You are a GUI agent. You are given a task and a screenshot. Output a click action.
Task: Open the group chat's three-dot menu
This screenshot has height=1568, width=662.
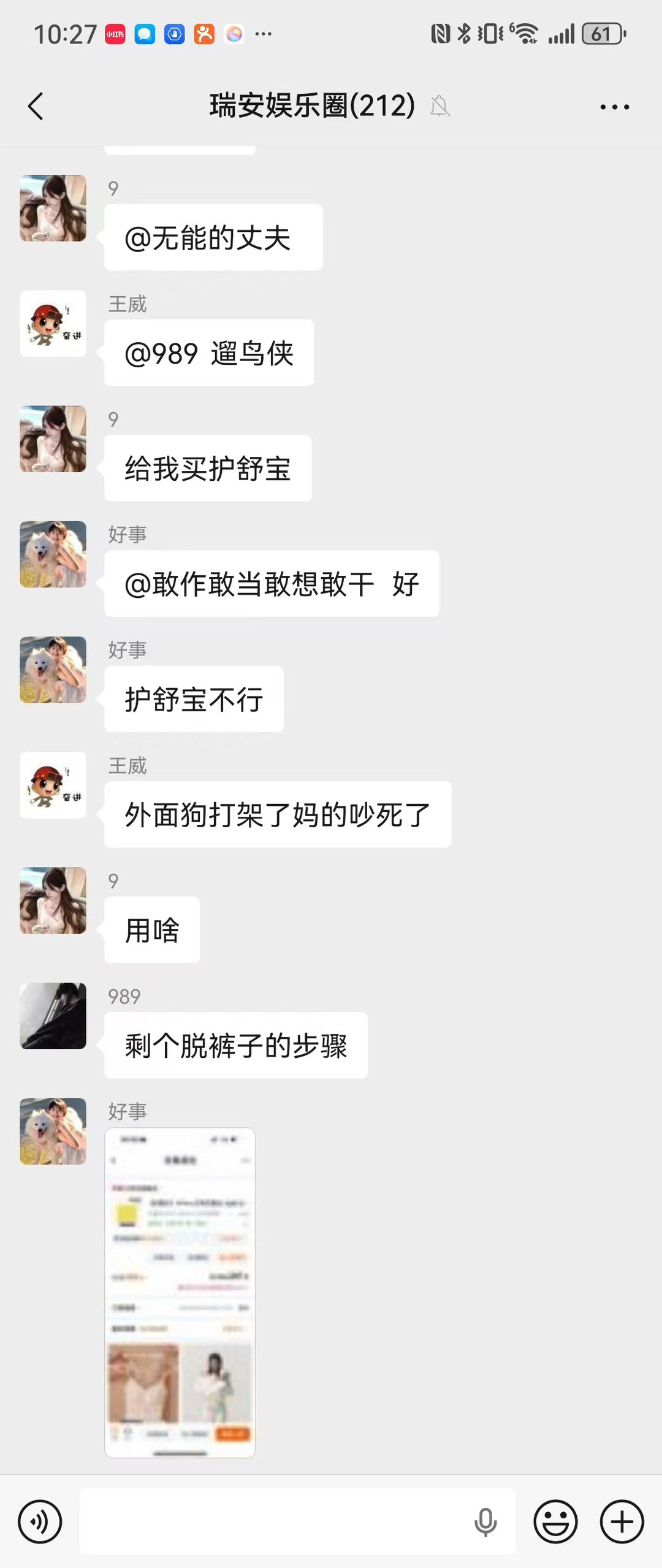coord(614,107)
